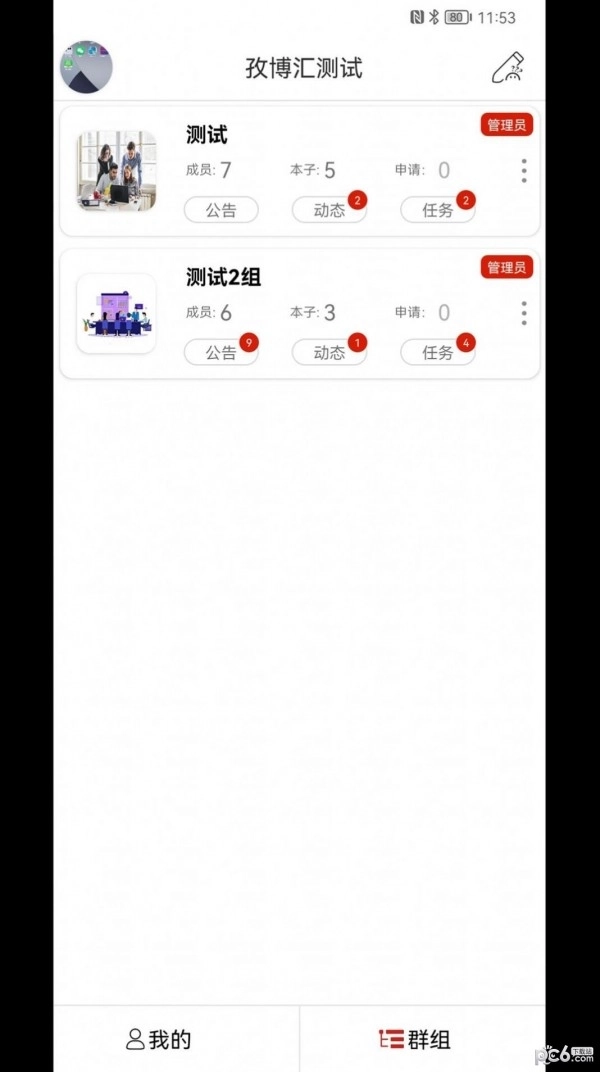The height and width of the screenshot is (1072, 600).
Task: View 任务 for 测试2组
Action: 437,352
